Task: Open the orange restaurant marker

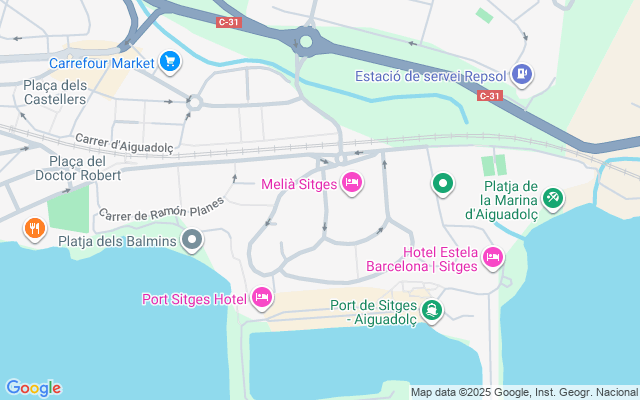Action: (35, 229)
